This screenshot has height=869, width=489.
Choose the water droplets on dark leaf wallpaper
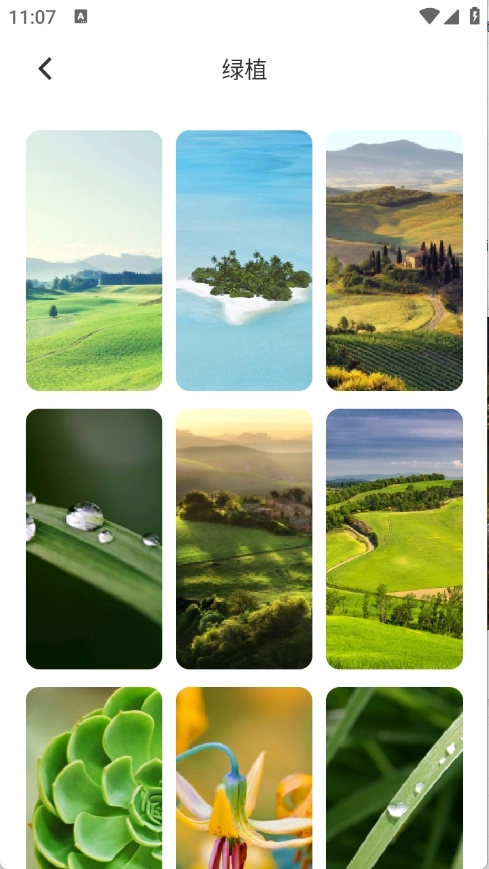[x=94, y=539]
